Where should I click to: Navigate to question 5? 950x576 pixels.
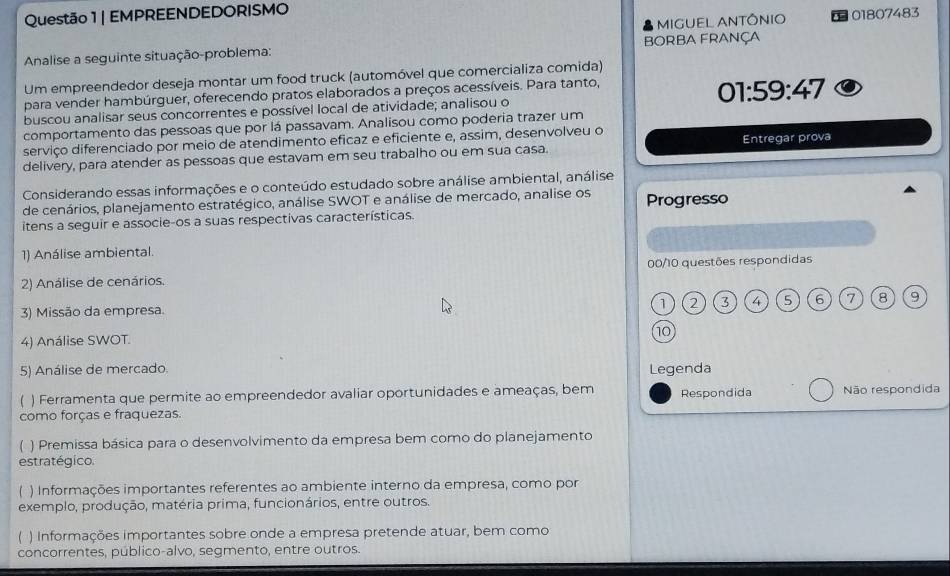pyautogui.click(x=789, y=301)
